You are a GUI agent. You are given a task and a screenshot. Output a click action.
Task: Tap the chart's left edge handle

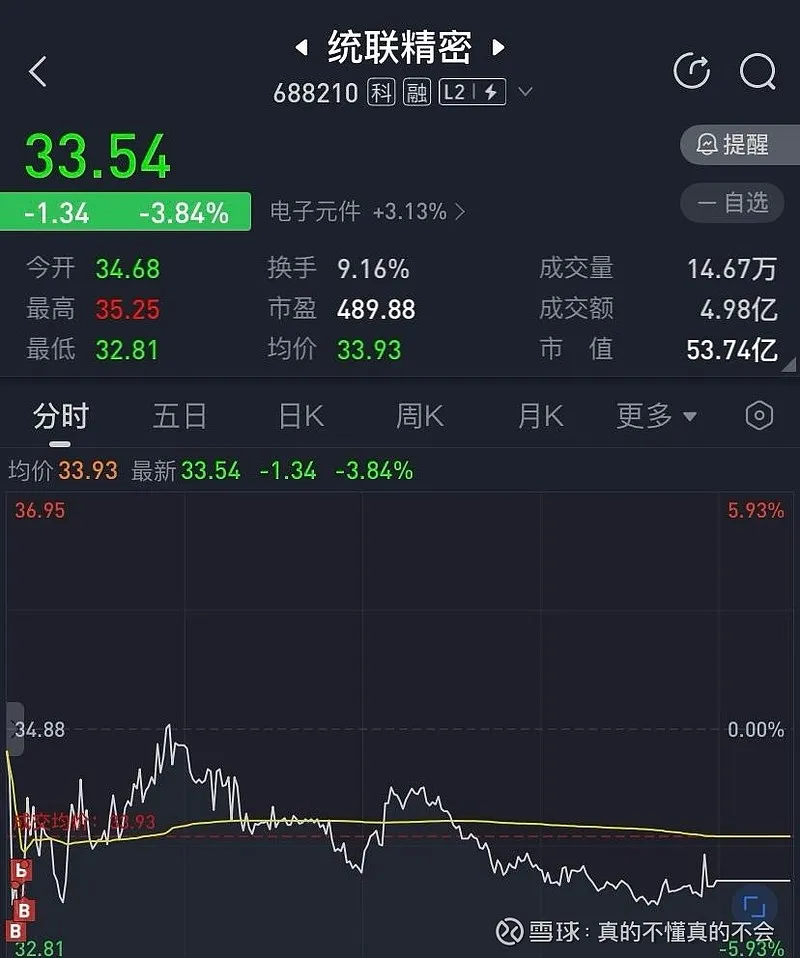point(14,727)
